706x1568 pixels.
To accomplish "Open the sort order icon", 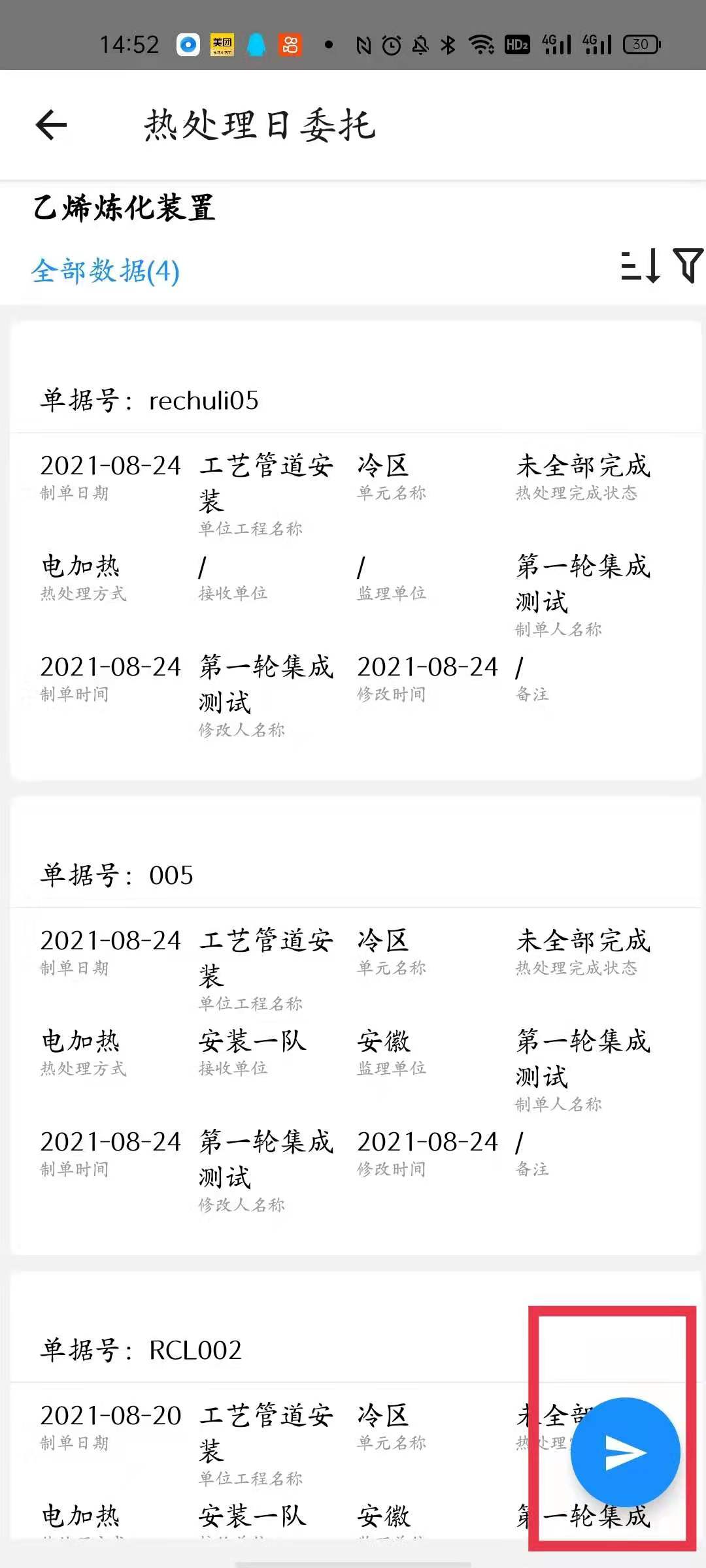I will [x=640, y=266].
